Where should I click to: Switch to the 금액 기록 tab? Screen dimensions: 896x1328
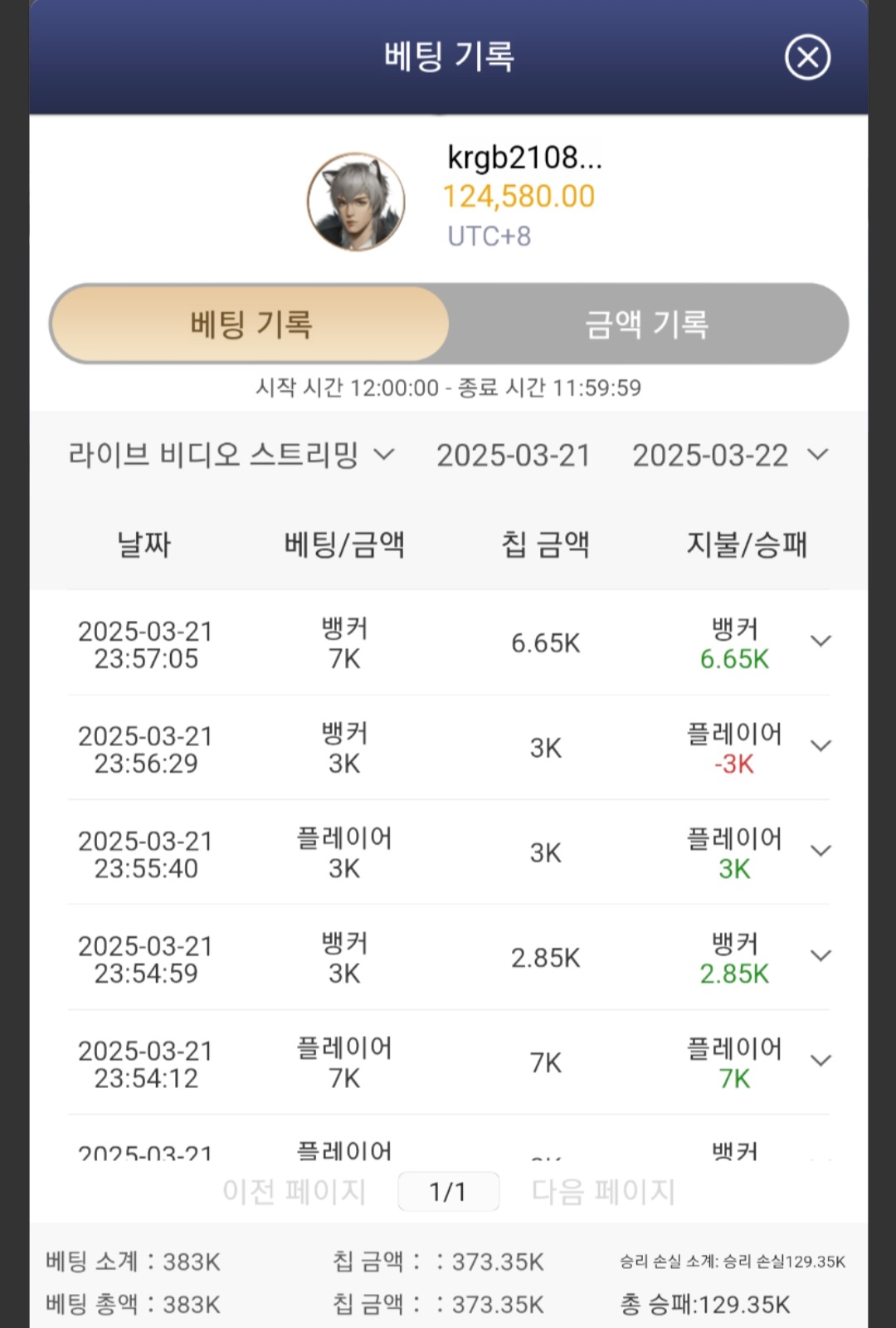click(x=647, y=324)
